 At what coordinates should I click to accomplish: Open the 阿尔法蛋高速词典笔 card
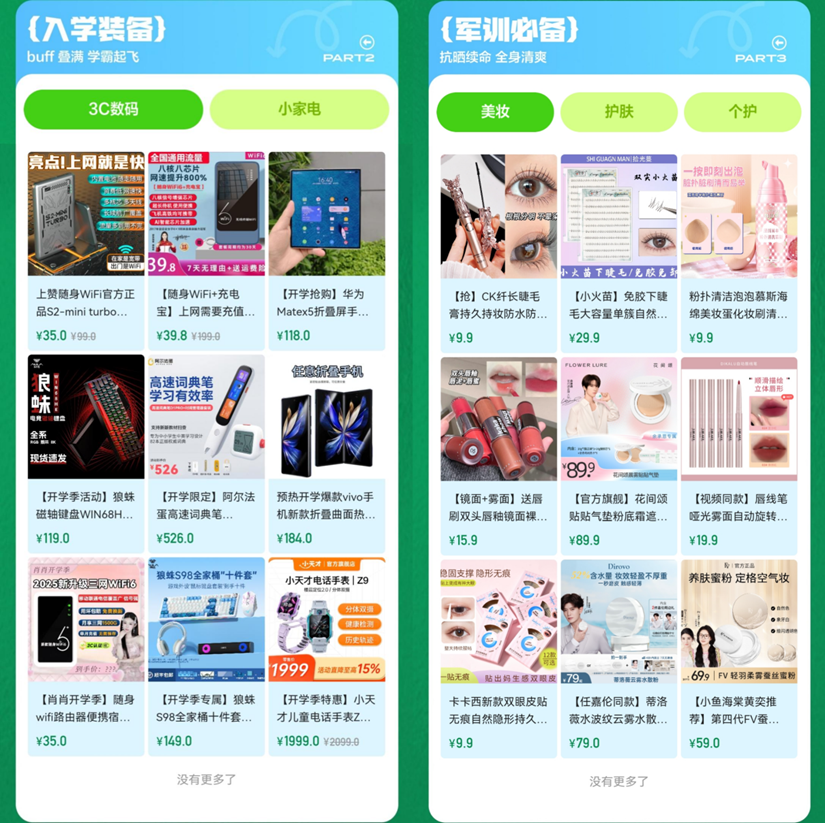pyautogui.click(x=206, y=452)
